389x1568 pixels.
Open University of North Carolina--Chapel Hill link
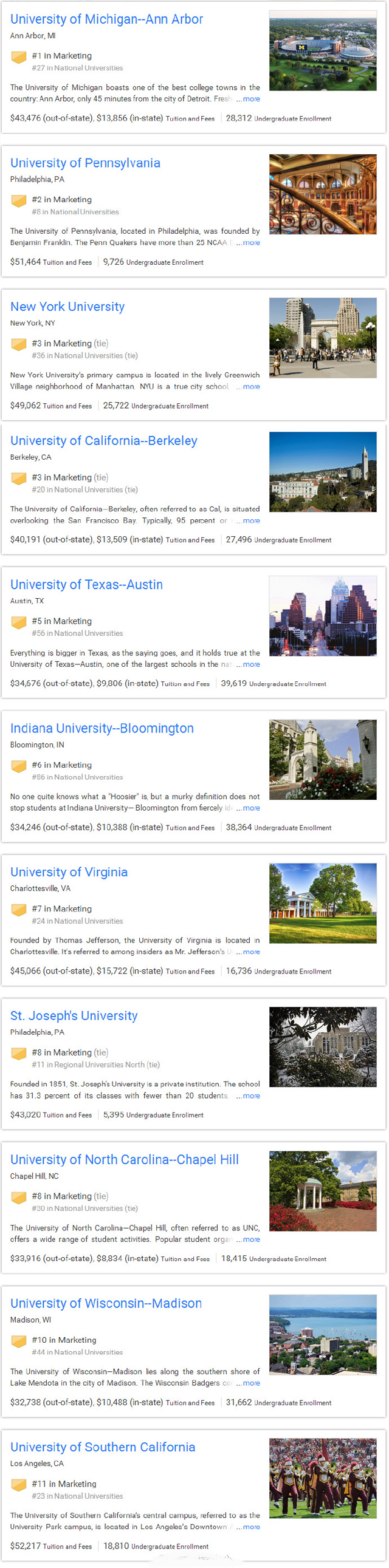coord(124,1159)
